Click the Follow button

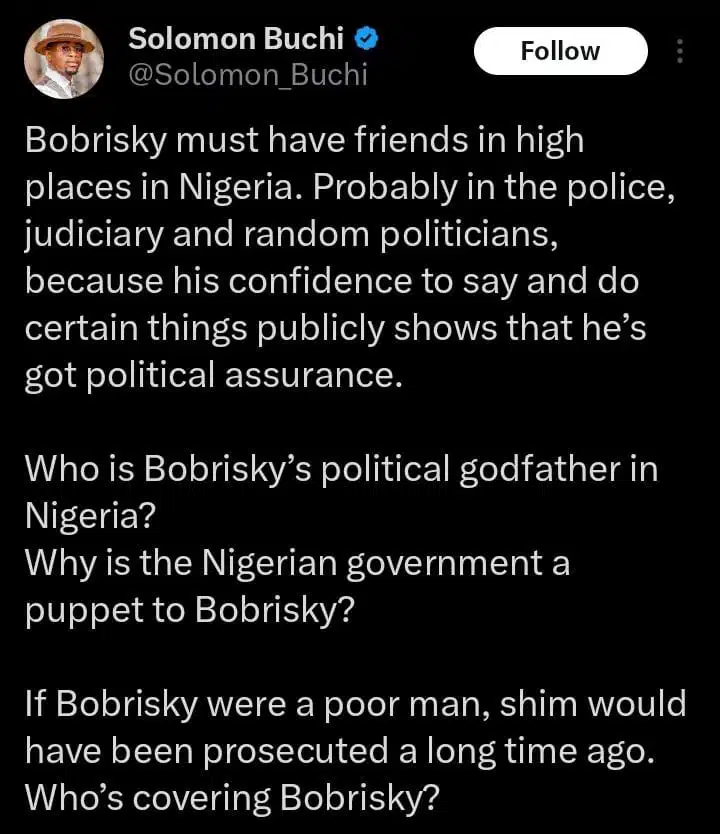(561, 50)
